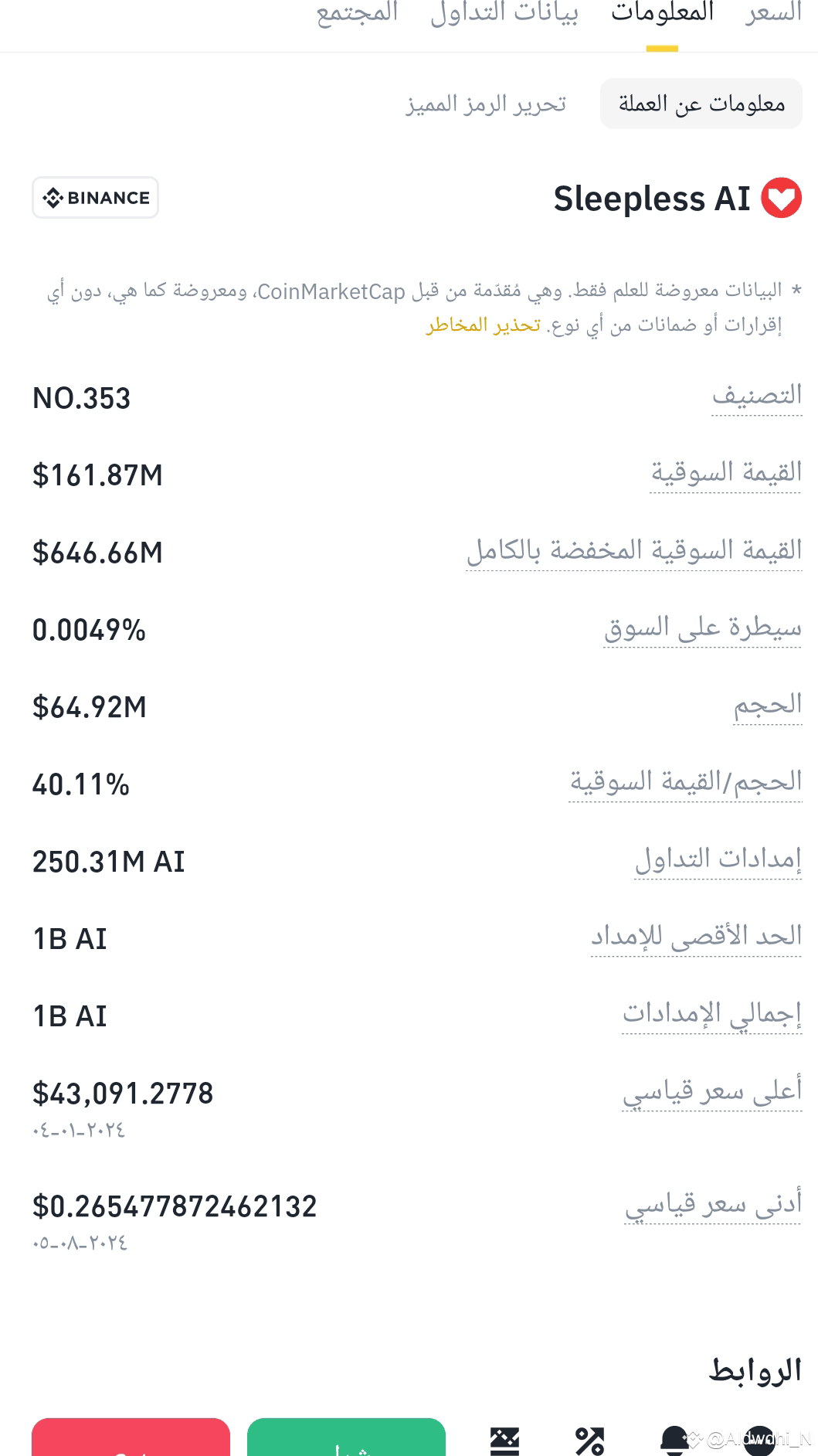
Task: Click the Binance badge next to Sleepless AI
Action: [x=94, y=197]
